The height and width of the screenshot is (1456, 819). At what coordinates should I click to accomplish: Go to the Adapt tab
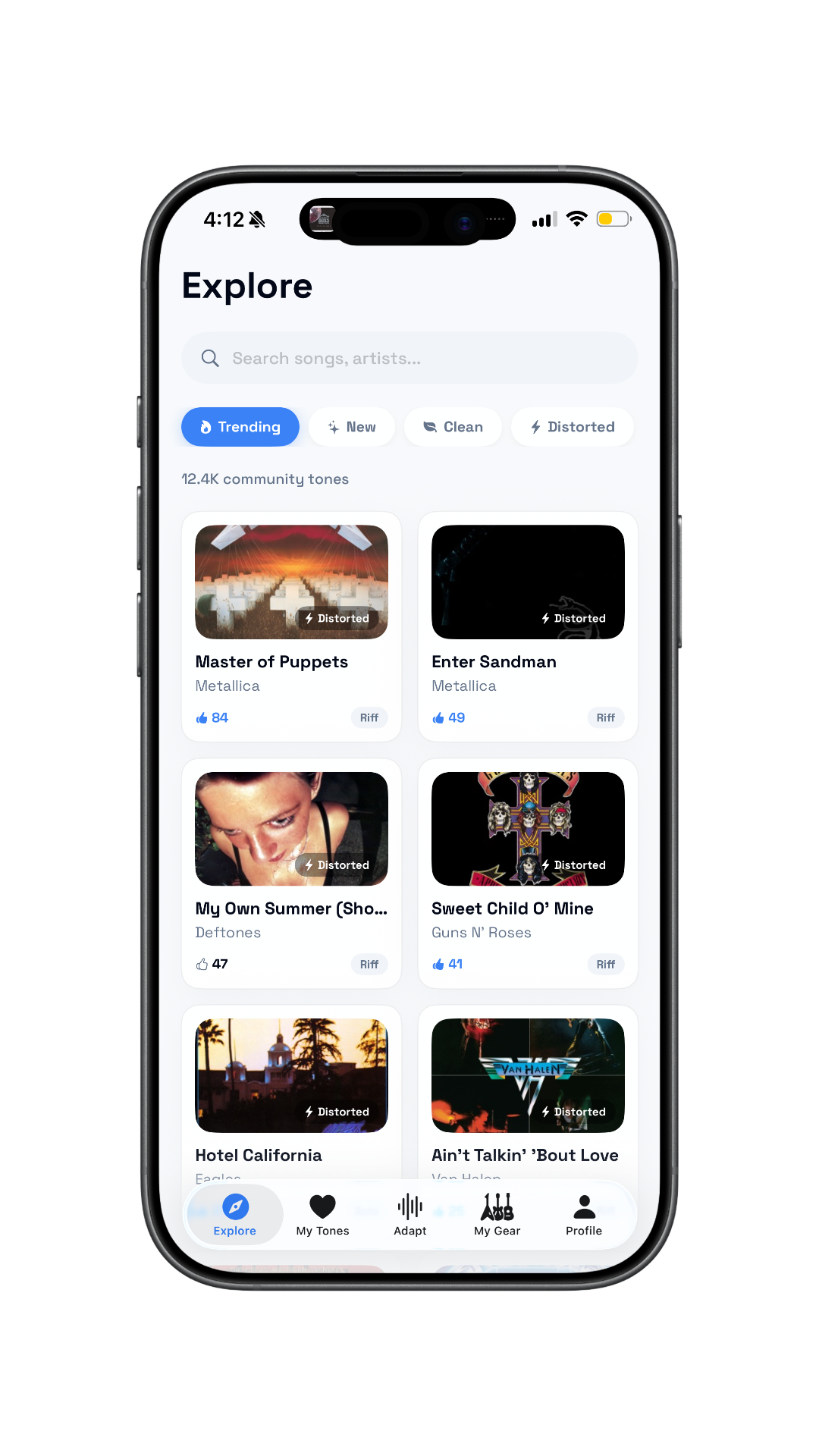pyautogui.click(x=409, y=1215)
